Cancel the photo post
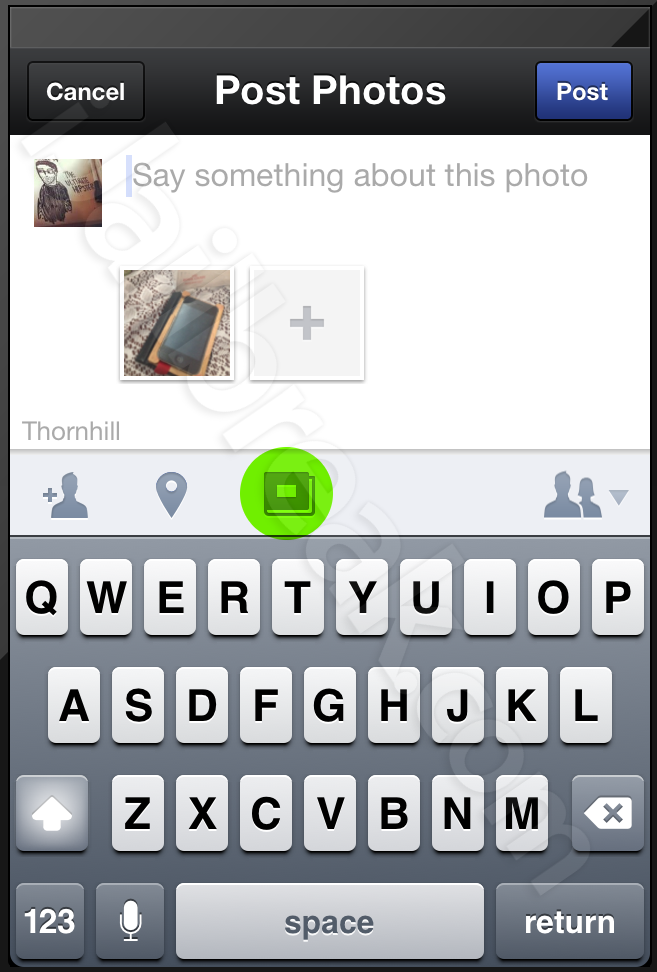 (86, 92)
